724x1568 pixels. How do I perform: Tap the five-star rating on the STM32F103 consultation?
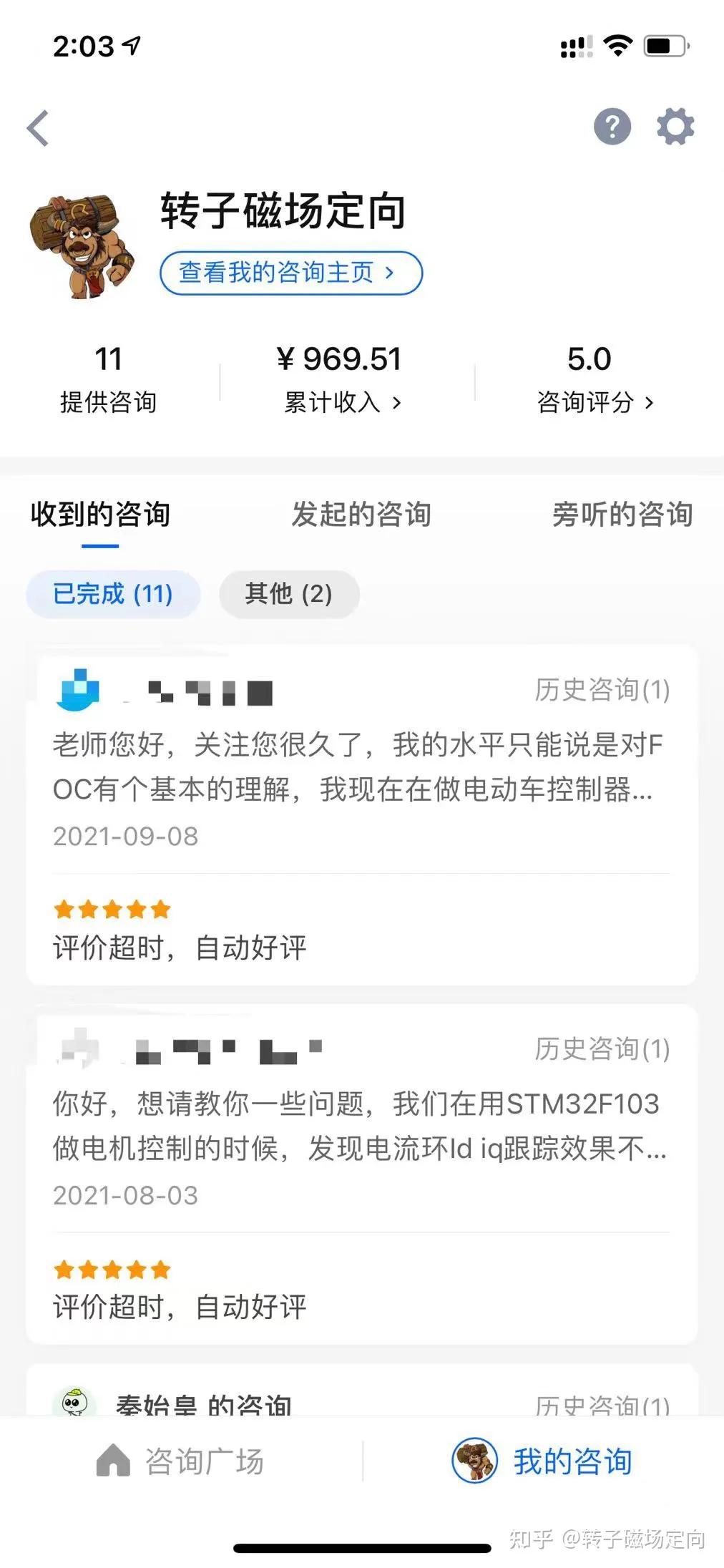click(111, 1270)
